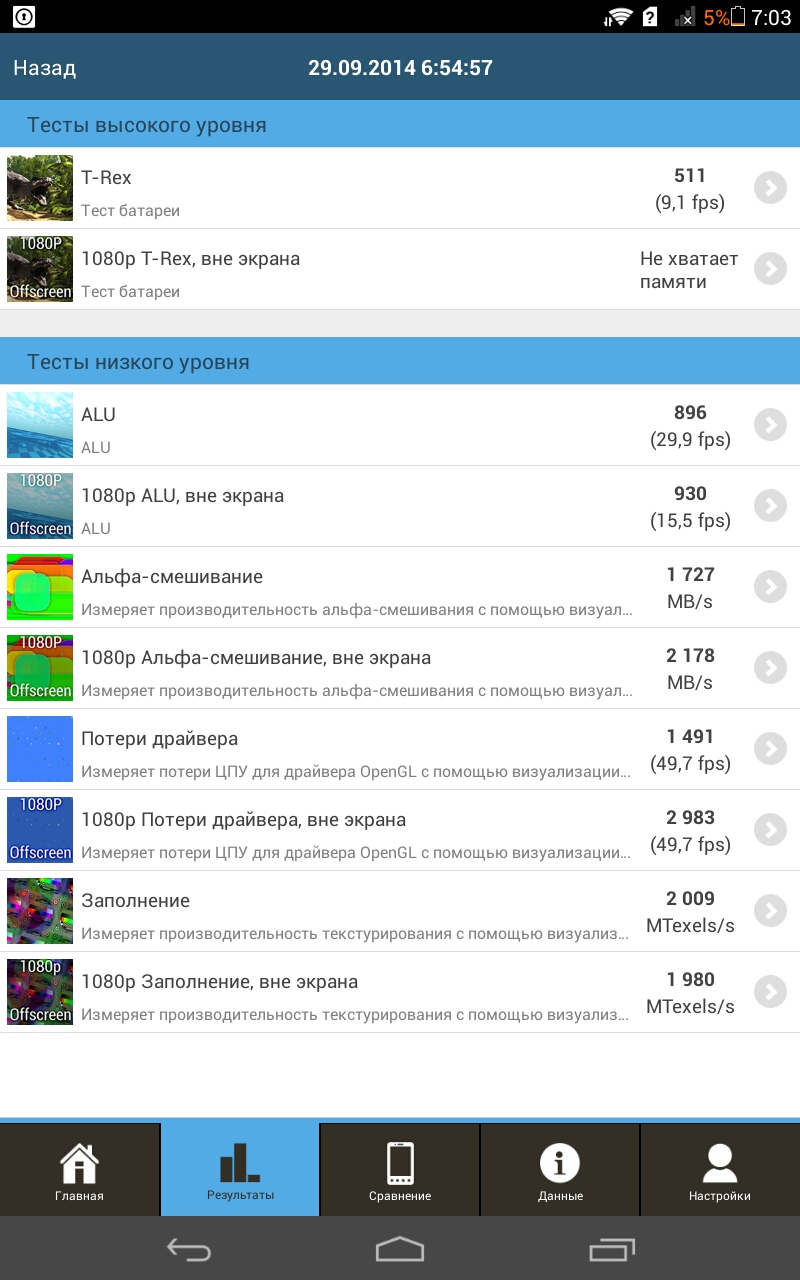Viewport: 800px width, 1280px height.
Task: Select the Результаты tab
Action: 240,1170
